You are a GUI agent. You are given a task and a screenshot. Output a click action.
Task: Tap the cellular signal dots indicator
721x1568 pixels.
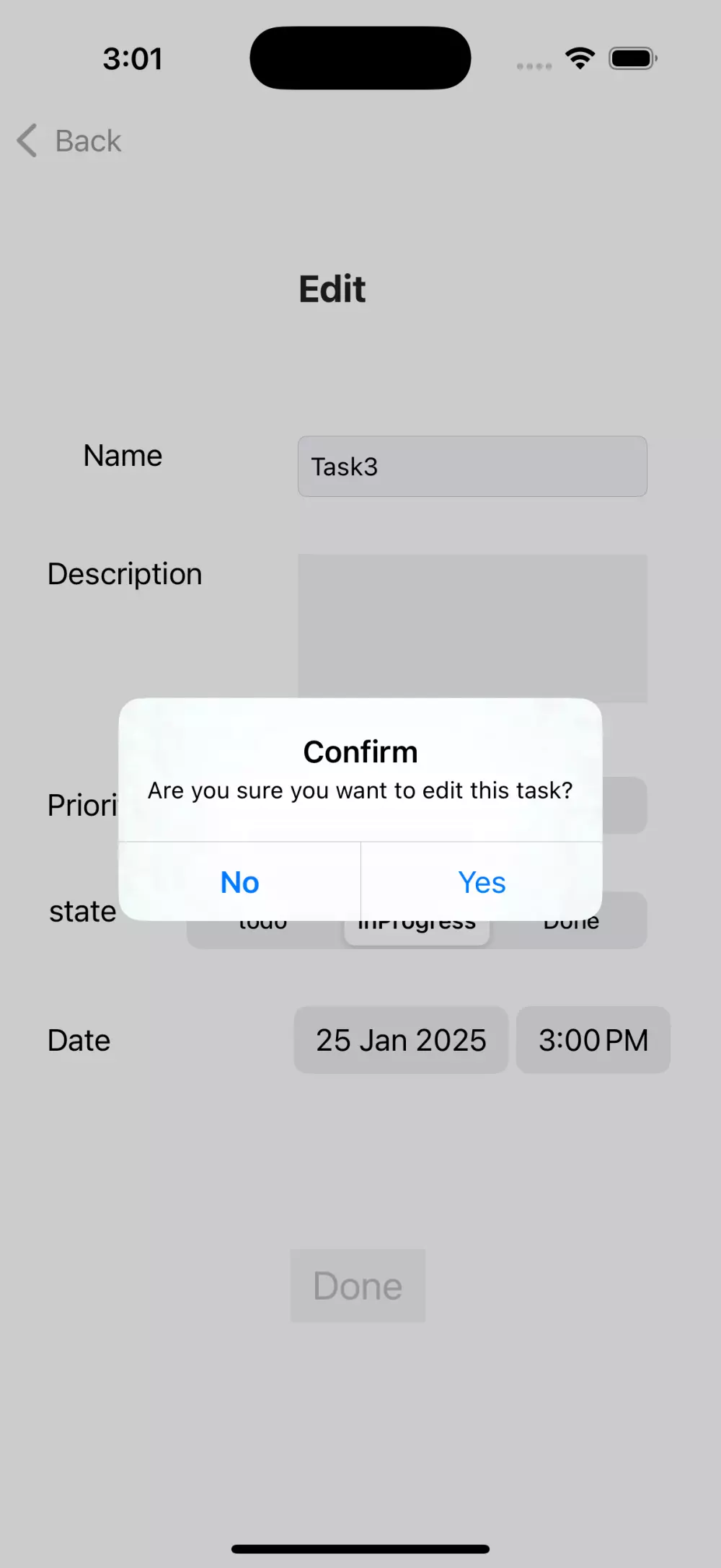[534, 65]
